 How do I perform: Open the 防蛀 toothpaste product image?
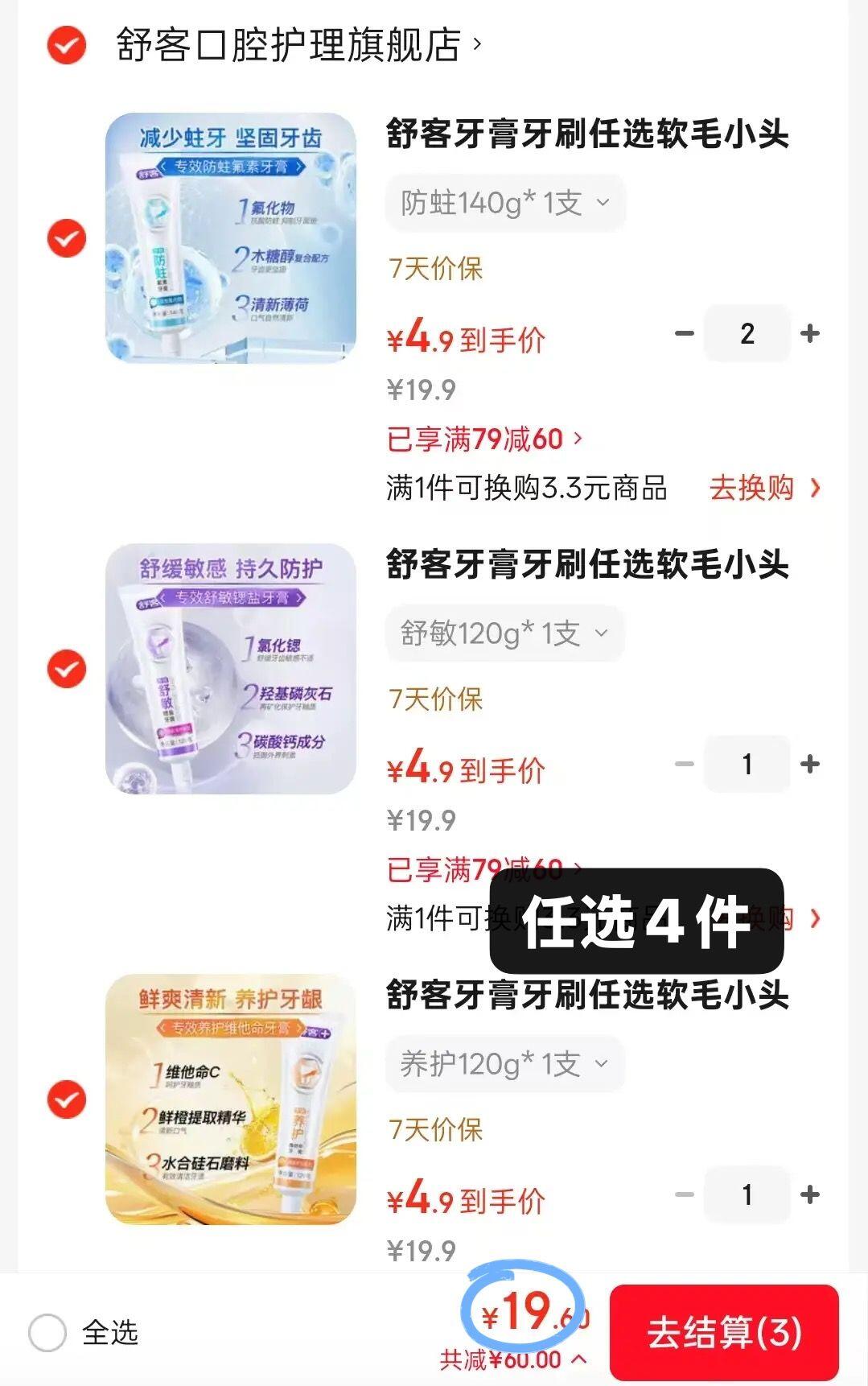point(231,238)
